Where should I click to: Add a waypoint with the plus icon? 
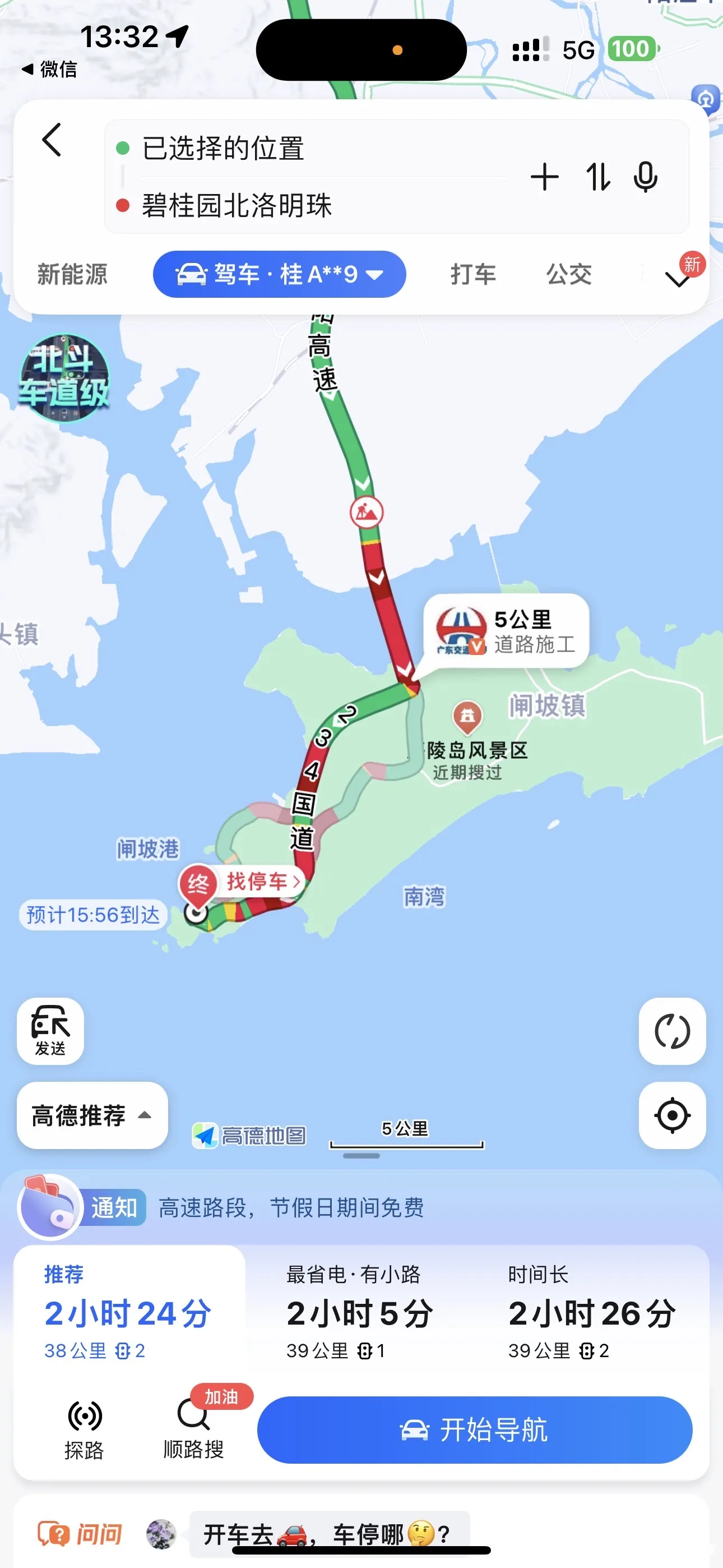coord(545,178)
